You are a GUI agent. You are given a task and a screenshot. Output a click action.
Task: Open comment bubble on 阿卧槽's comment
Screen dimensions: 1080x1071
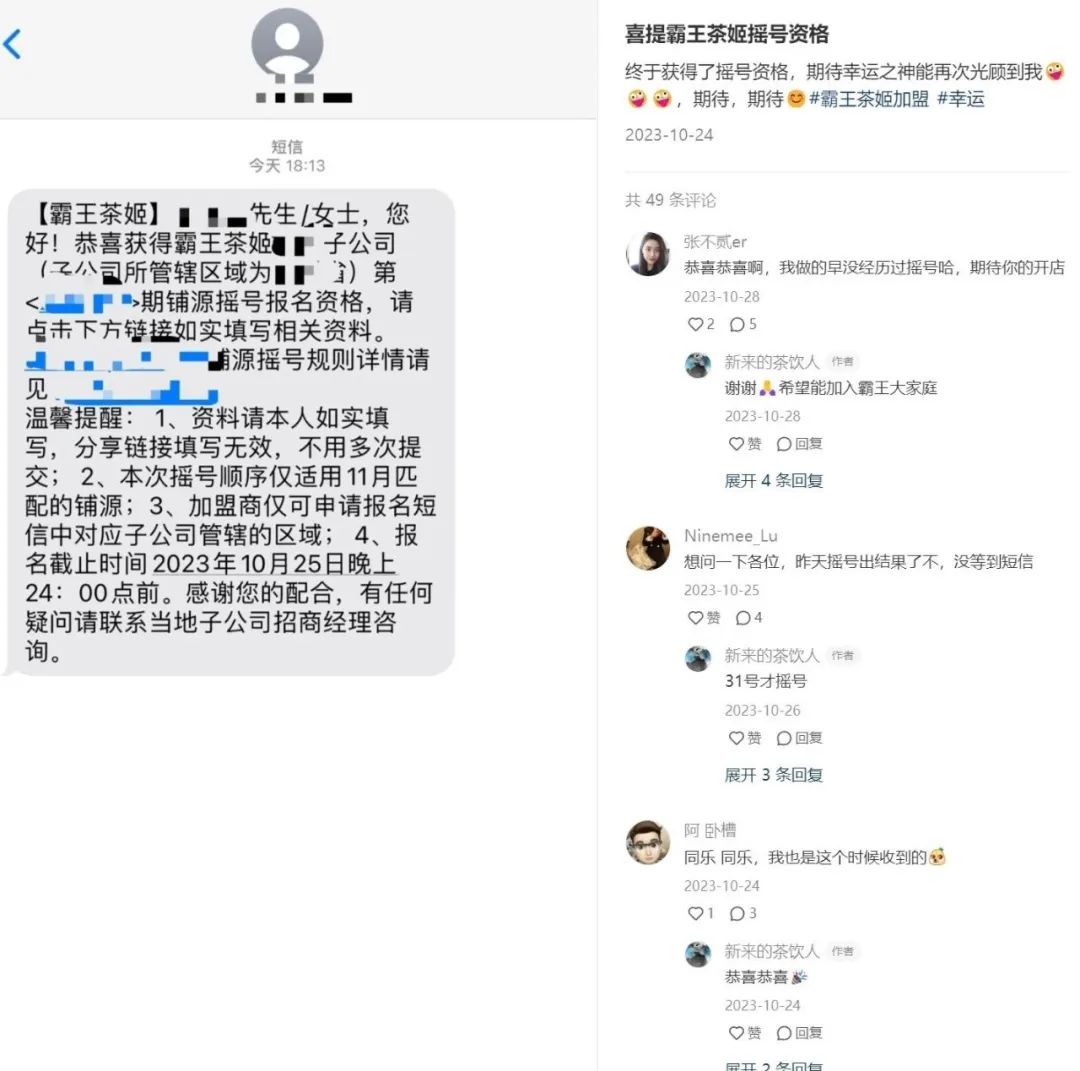[737, 913]
